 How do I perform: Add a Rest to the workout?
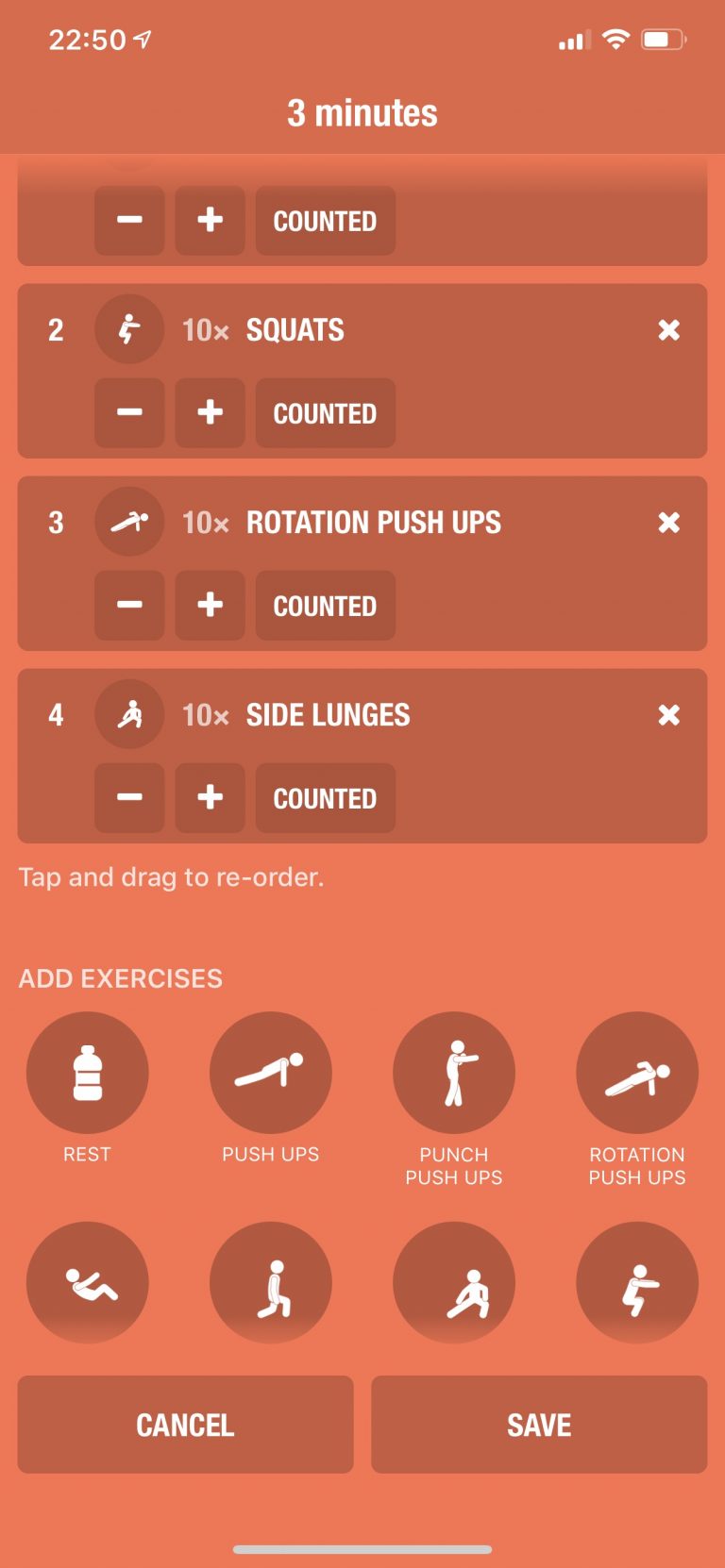click(x=88, y=1073)
